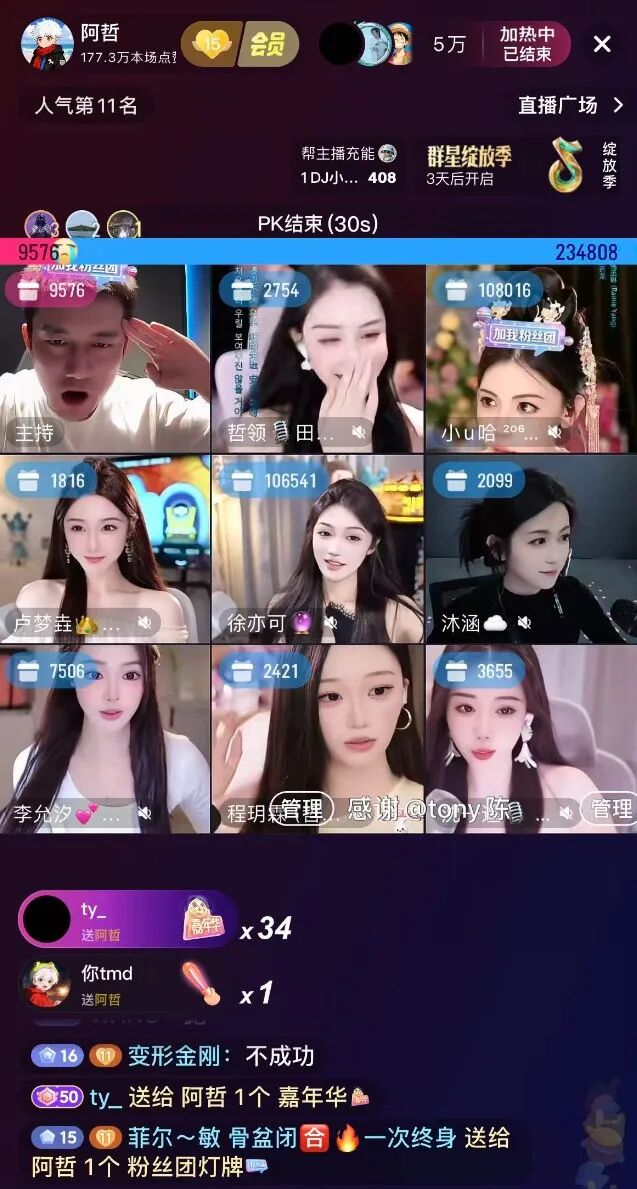Open the 加热中 已结束 status button
This screenshot has height=1189, width=637.
[527, 44]
